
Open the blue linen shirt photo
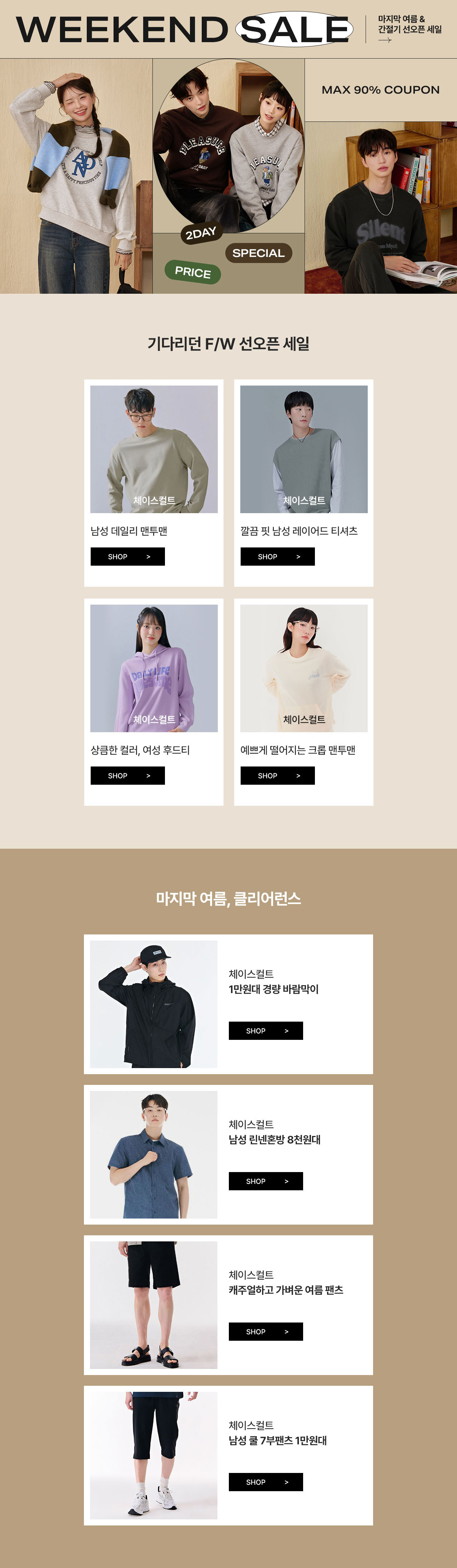tap(154, 1154)
